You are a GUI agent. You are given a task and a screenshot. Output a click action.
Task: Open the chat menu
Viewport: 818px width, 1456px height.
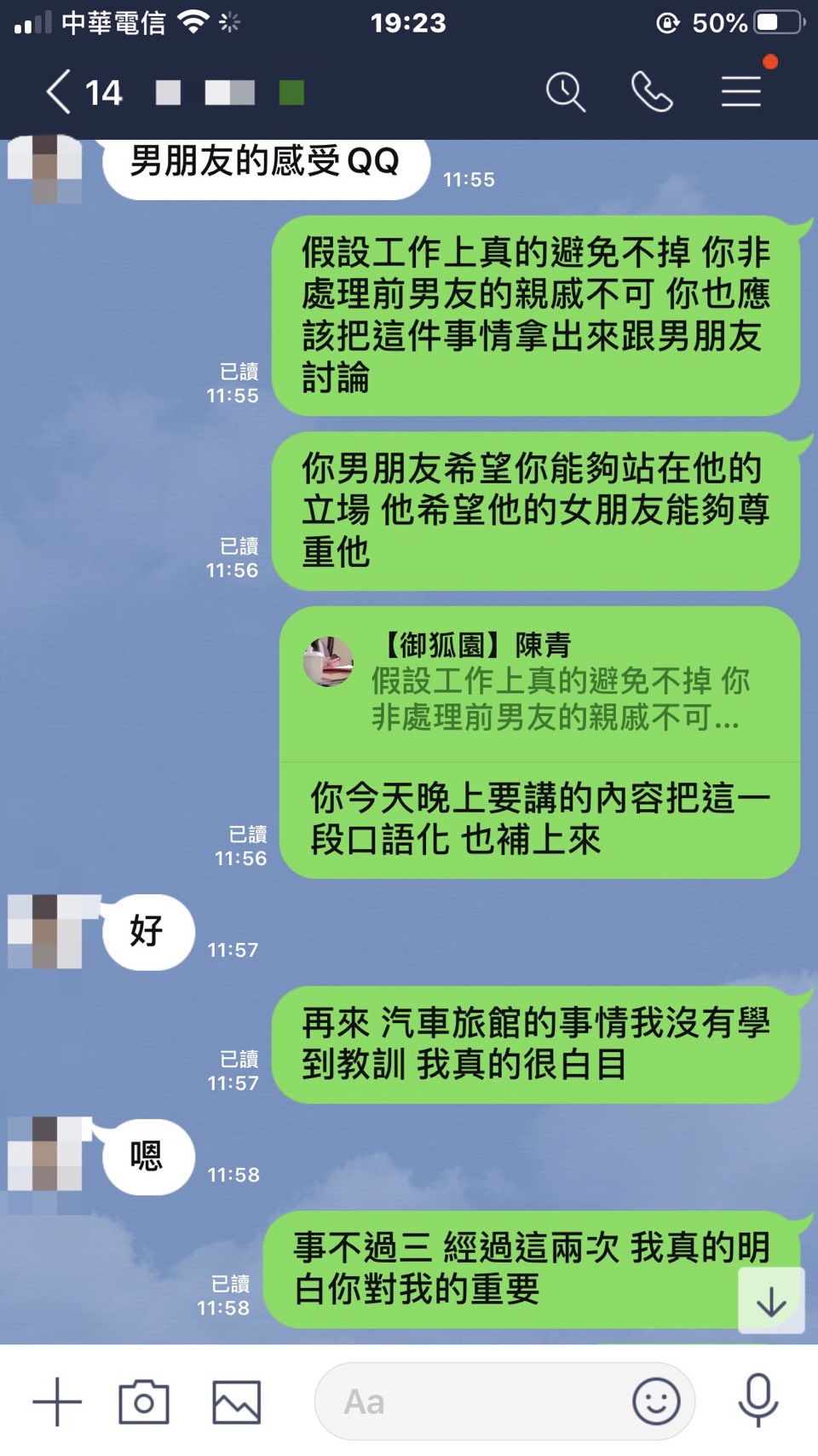coord(740,92)
